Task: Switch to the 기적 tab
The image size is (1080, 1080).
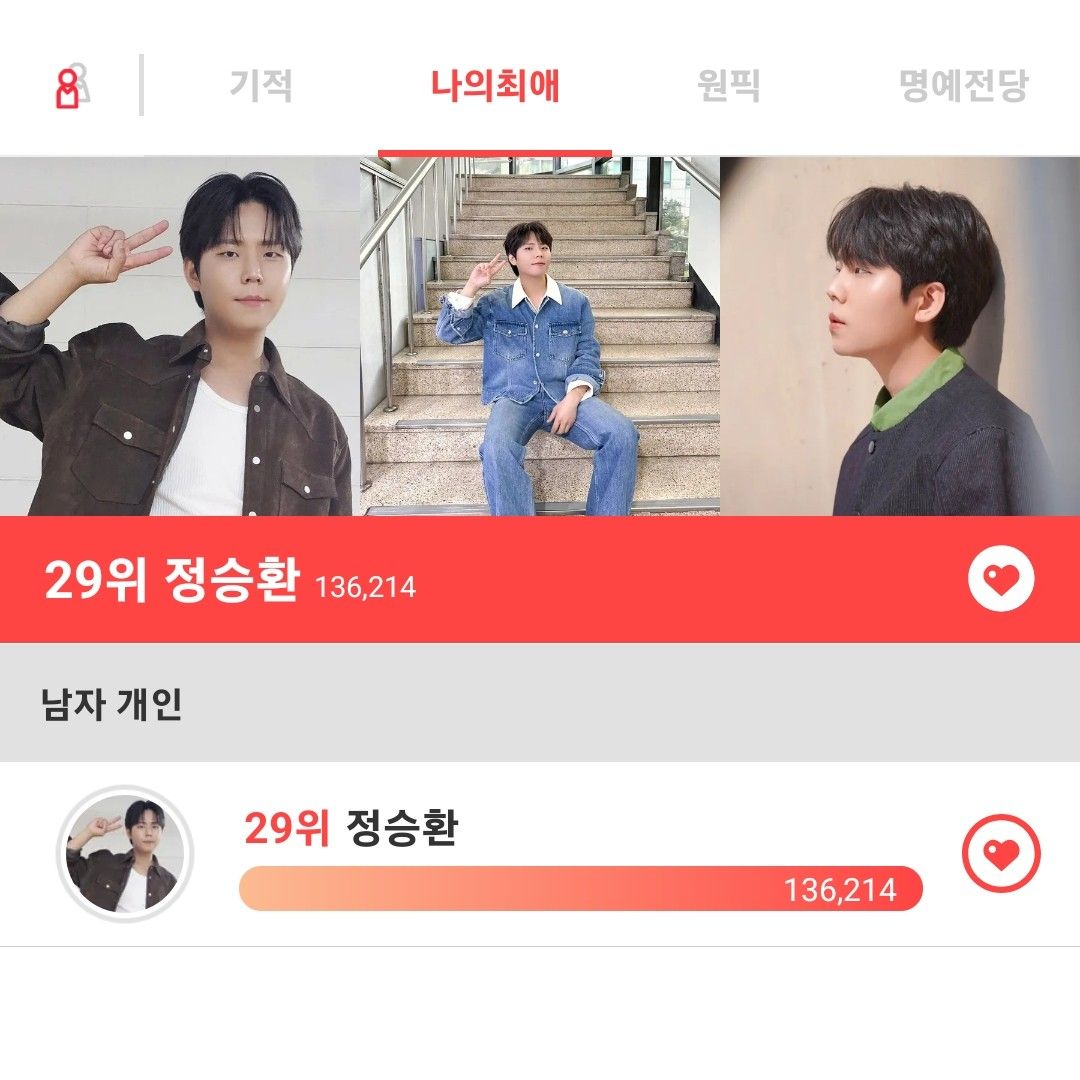Action: pyautogui.click(x=261, y=86)
